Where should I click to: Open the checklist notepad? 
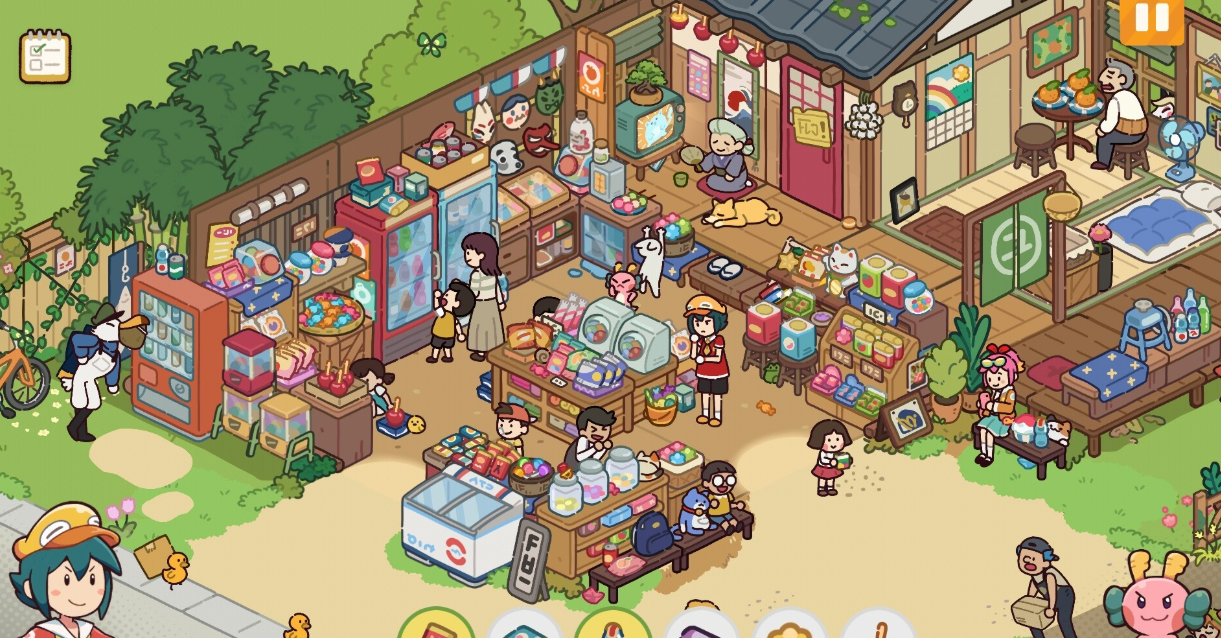45,56
